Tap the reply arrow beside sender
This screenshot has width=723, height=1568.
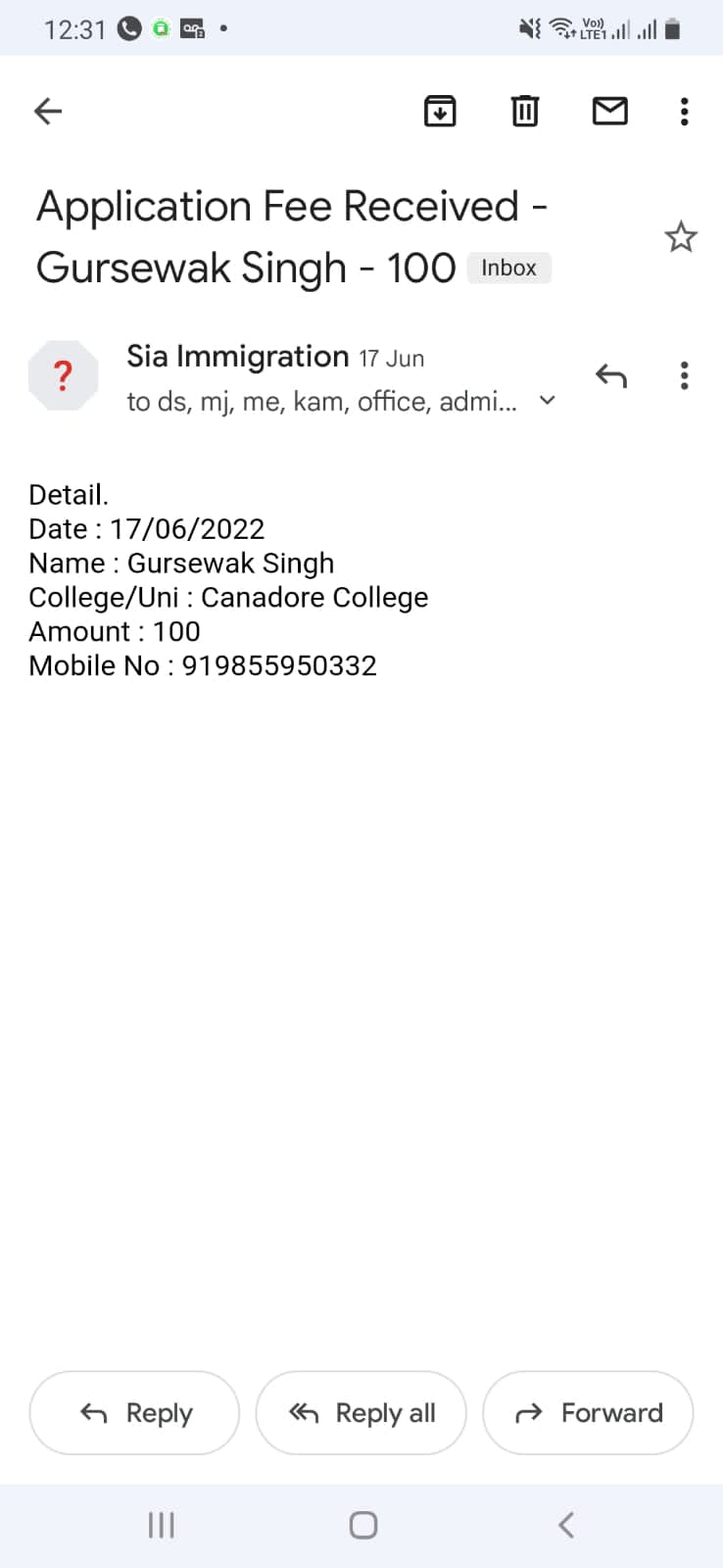[x=611, y=375]
